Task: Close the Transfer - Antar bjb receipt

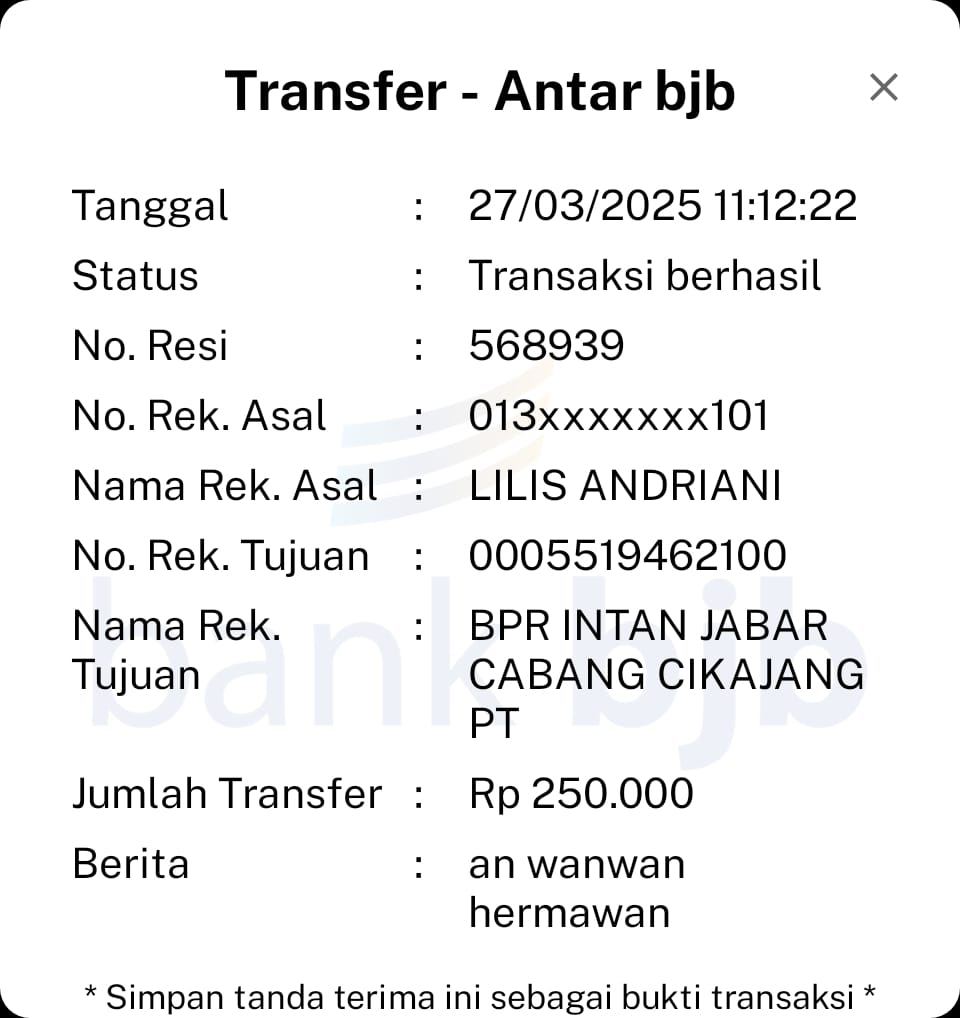Action: tap(883, 88)
